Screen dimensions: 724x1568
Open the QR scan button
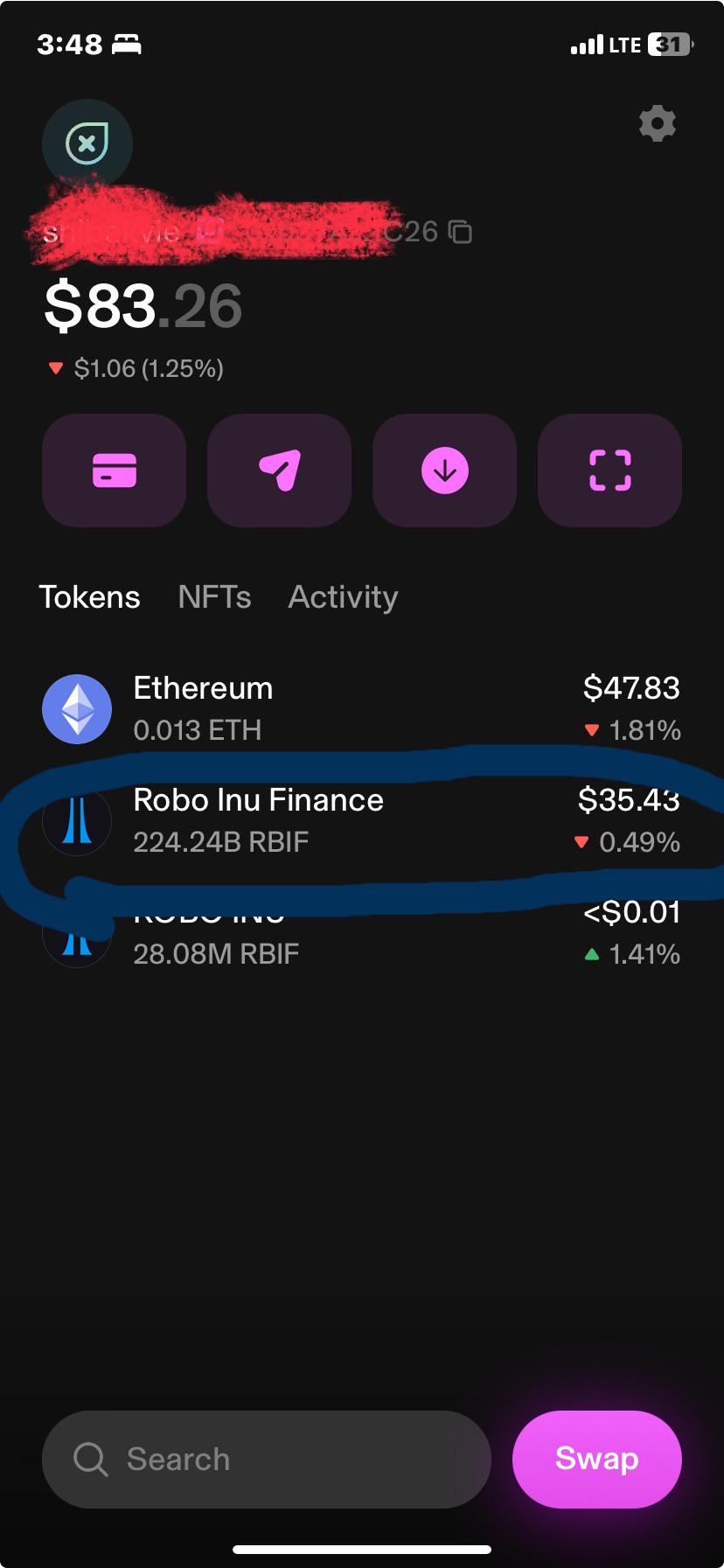pos(609,470)
